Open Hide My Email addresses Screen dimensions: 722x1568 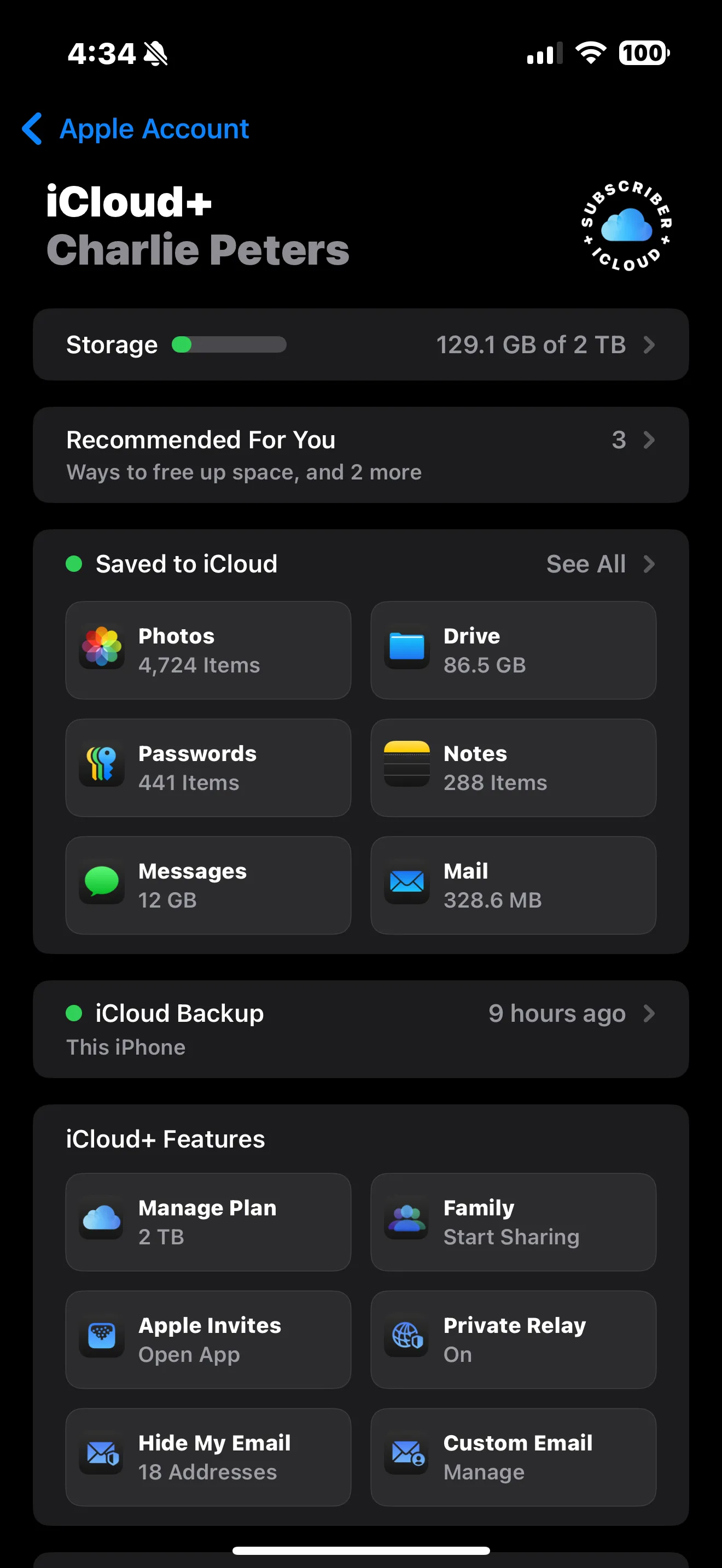(x=208, y=1457)
